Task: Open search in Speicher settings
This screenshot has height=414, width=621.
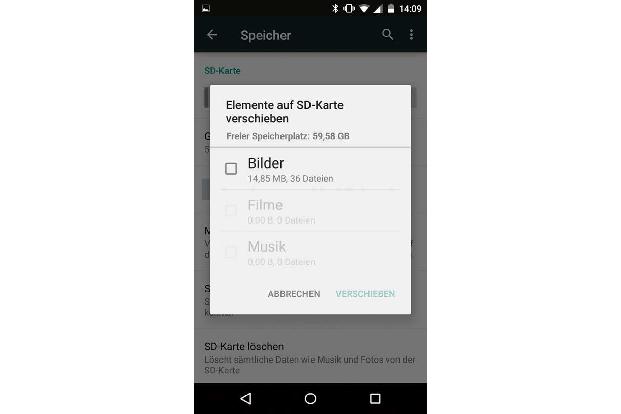Action: [388, 35]
